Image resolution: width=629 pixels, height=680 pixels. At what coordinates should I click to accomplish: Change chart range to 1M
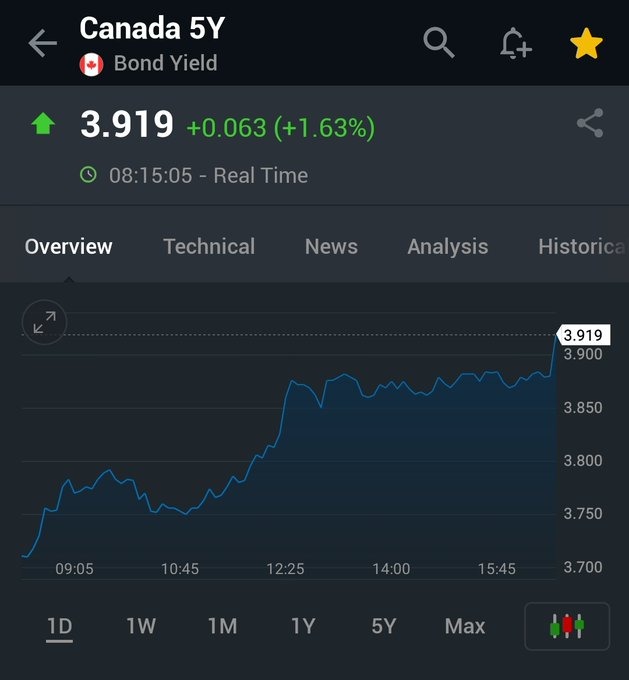pos(222,626)
